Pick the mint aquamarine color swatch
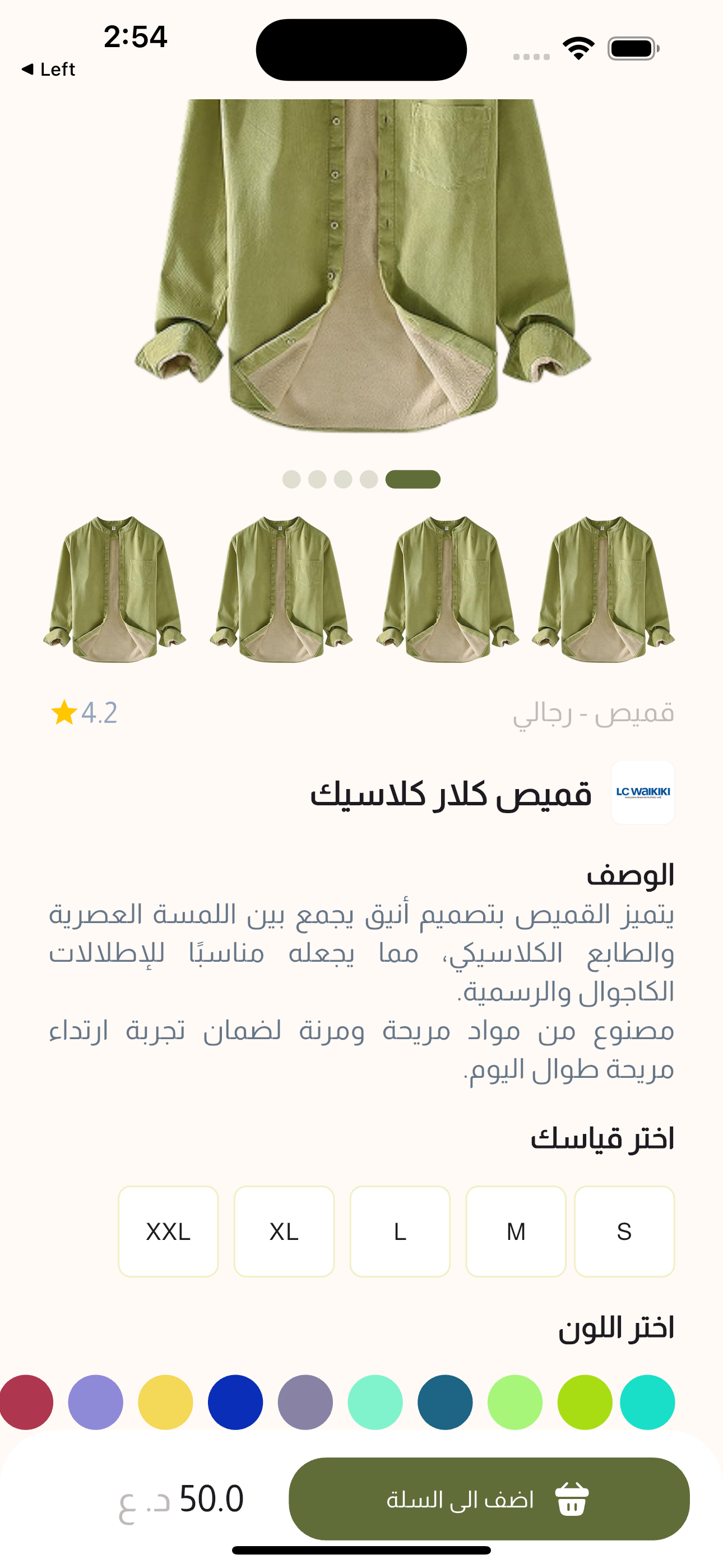723x1568 pixels. pos(375,1402)
